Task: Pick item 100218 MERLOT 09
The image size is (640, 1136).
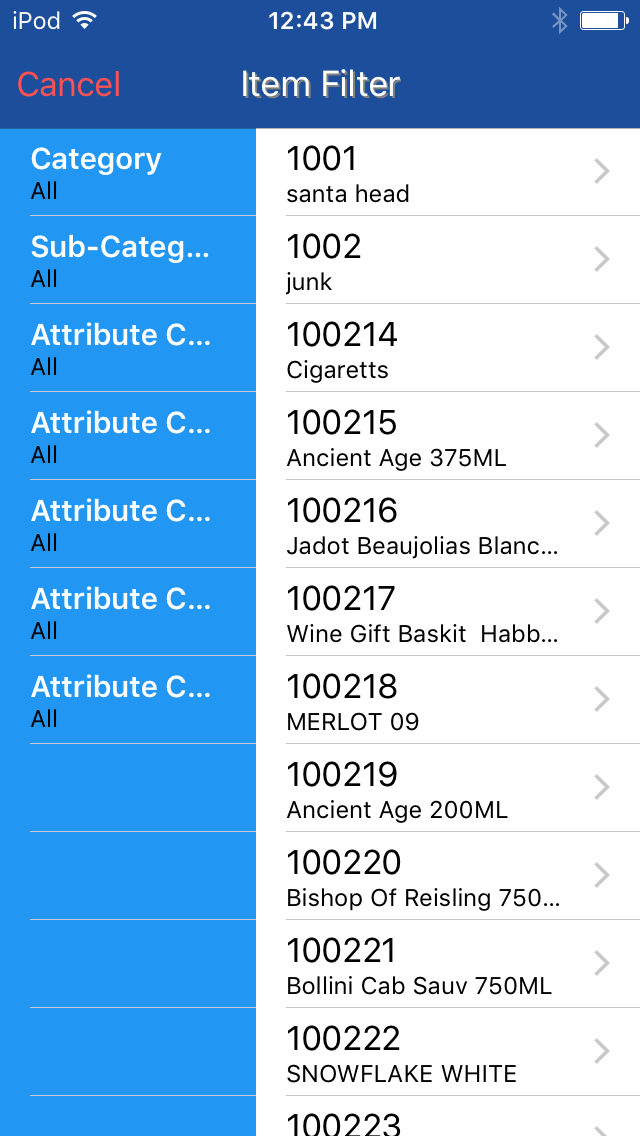Action: click(x=448, y=701)
